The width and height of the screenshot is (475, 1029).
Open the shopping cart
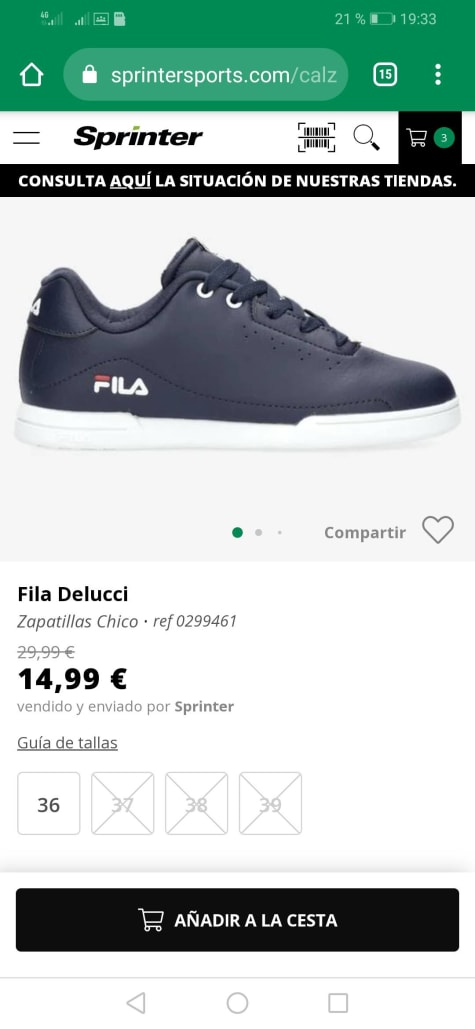430,138
